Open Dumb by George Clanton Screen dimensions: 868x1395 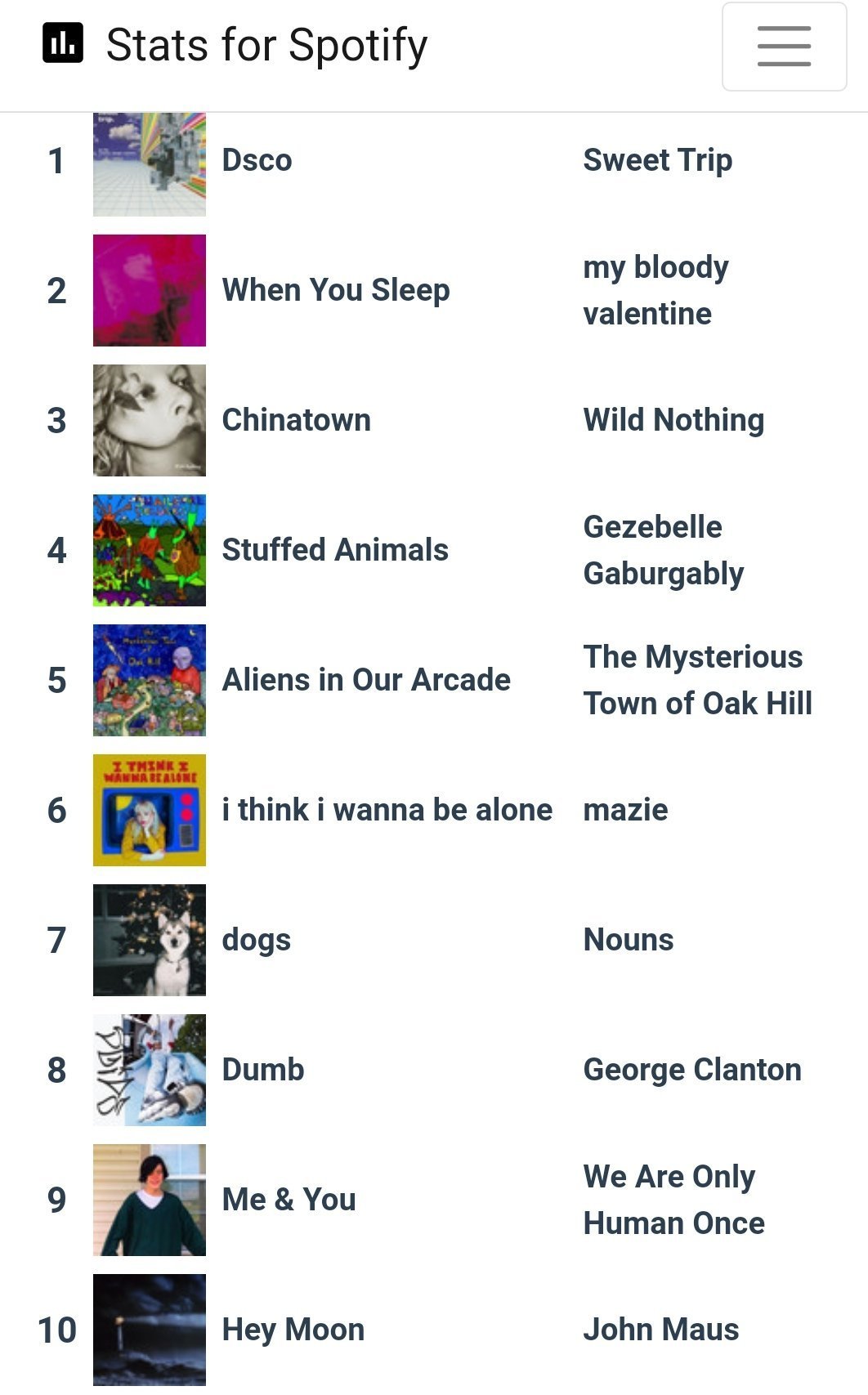434,1071
